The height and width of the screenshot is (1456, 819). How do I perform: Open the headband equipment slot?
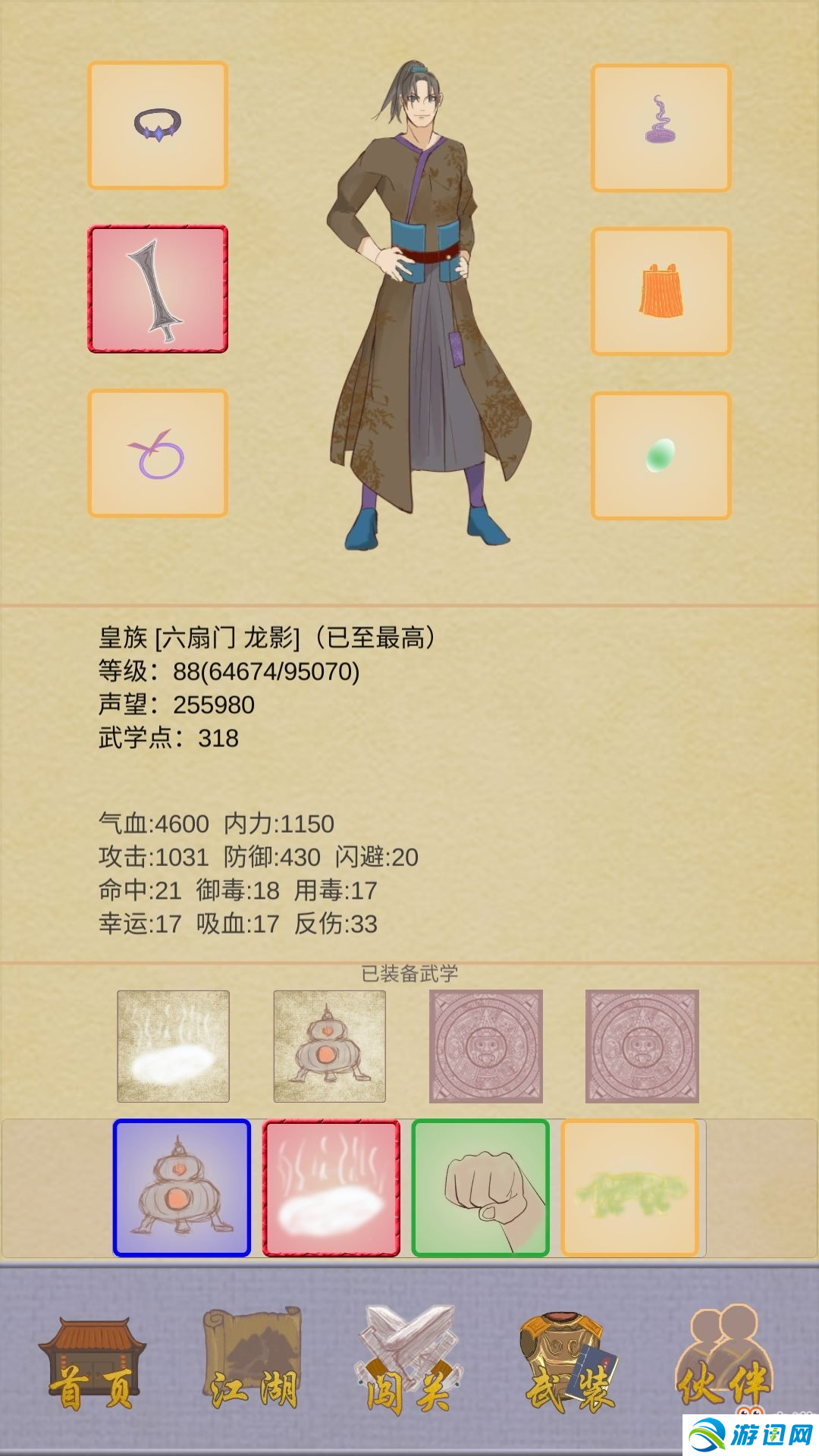(158, 125)
